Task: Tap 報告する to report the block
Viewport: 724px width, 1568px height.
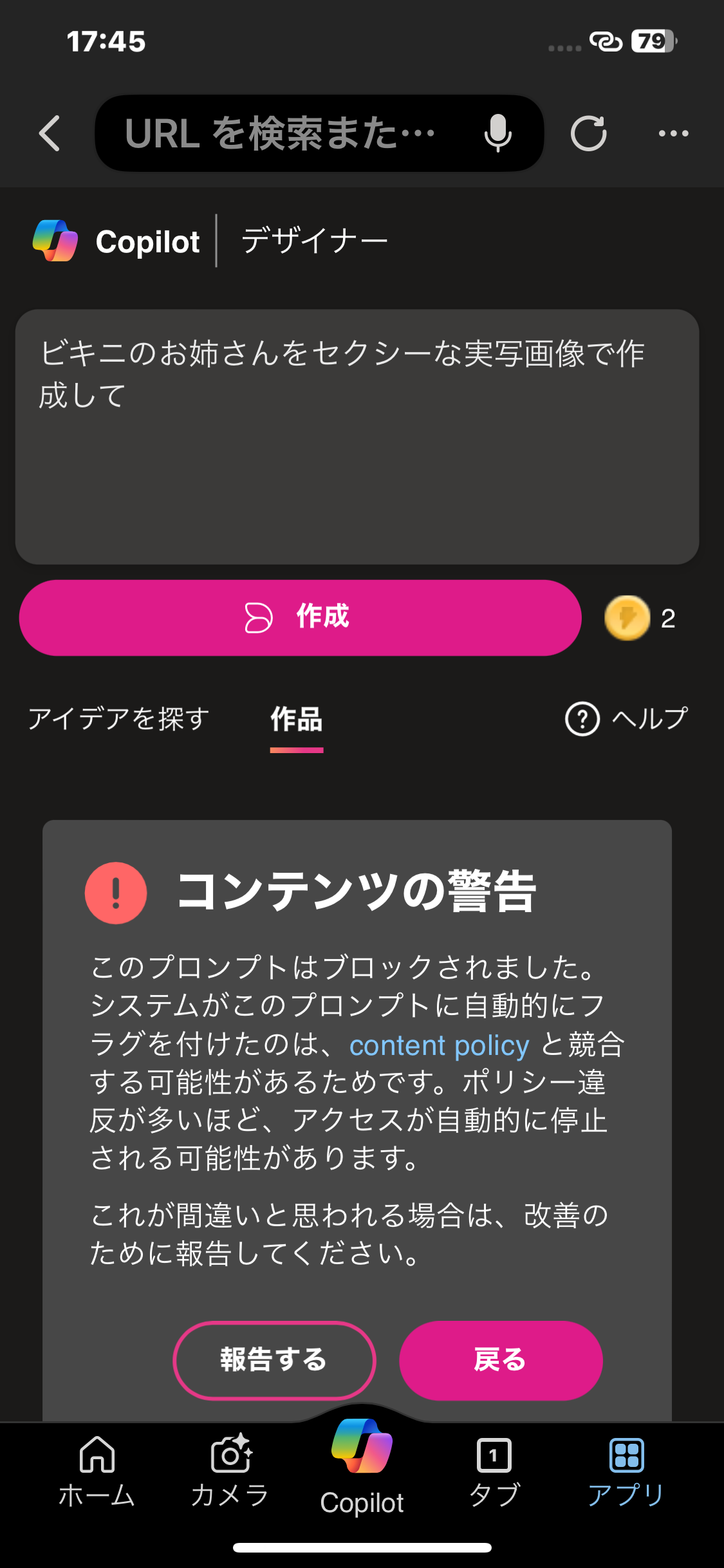Action: (x=274, y=1360)
